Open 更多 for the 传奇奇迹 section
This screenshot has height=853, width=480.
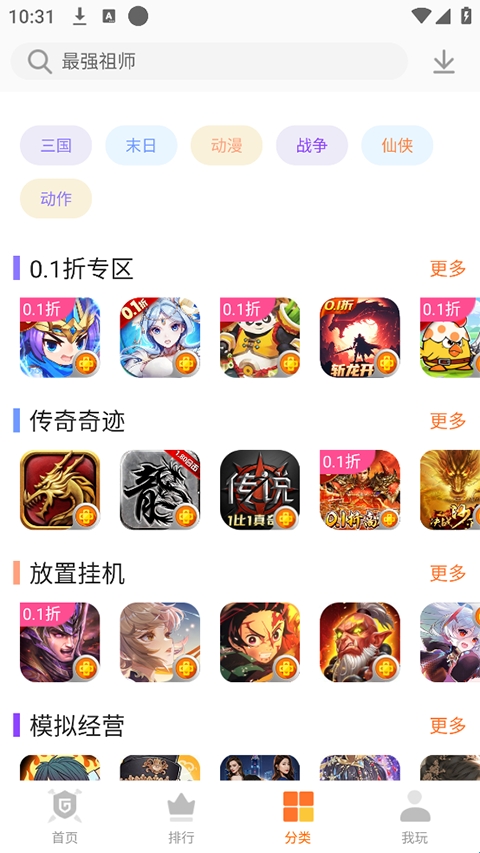coord(448,421)
